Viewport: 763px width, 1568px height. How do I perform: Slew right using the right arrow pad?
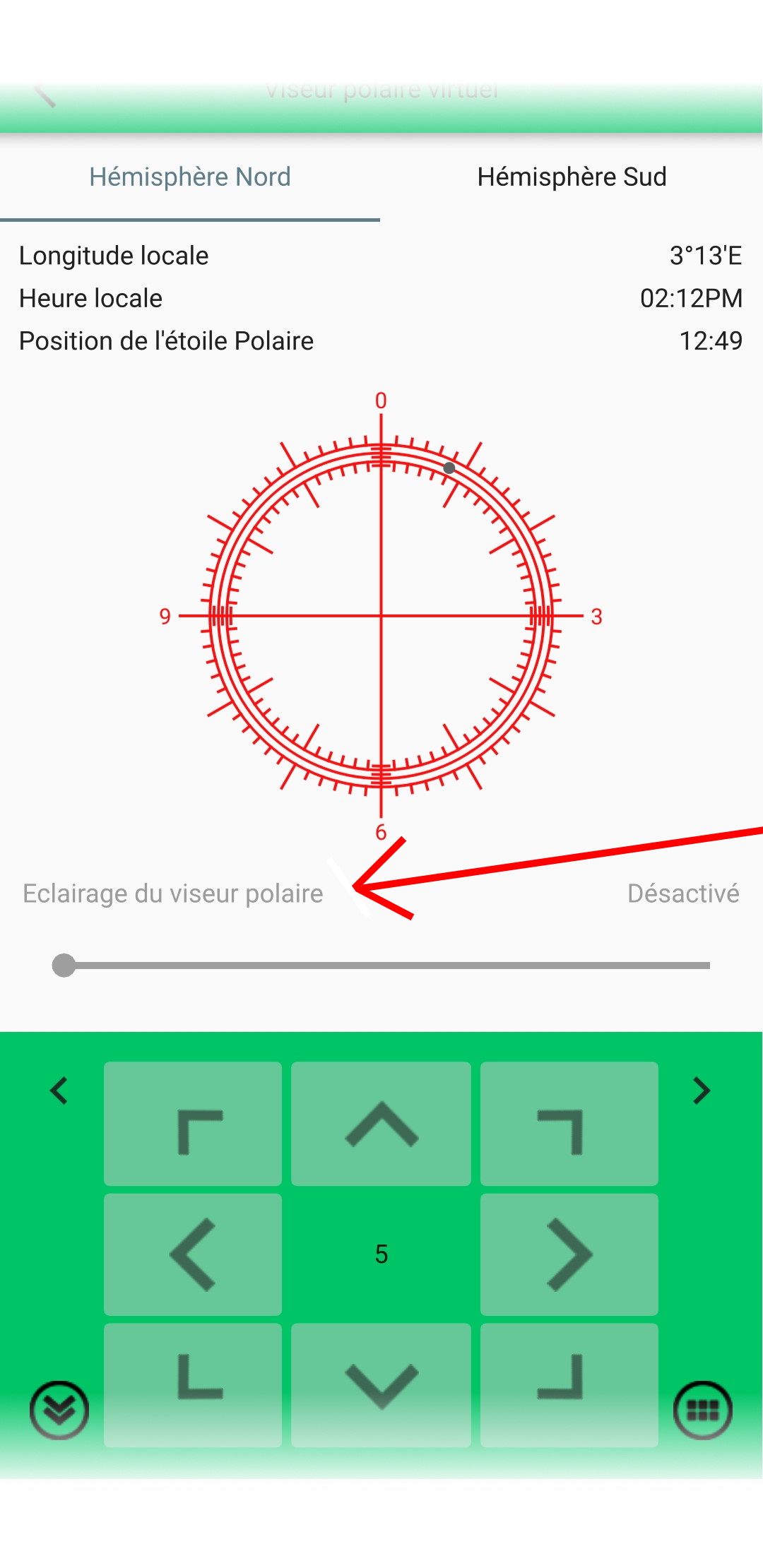[569, 1254]
